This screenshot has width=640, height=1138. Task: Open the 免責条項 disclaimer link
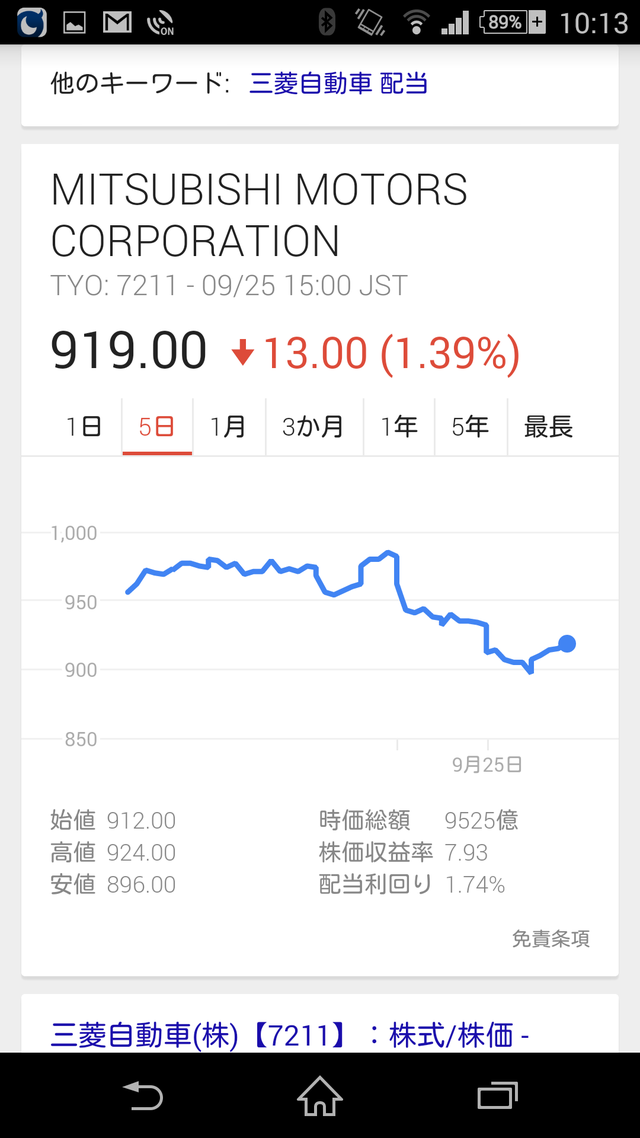pyautogui.click(x=551, y=938)
